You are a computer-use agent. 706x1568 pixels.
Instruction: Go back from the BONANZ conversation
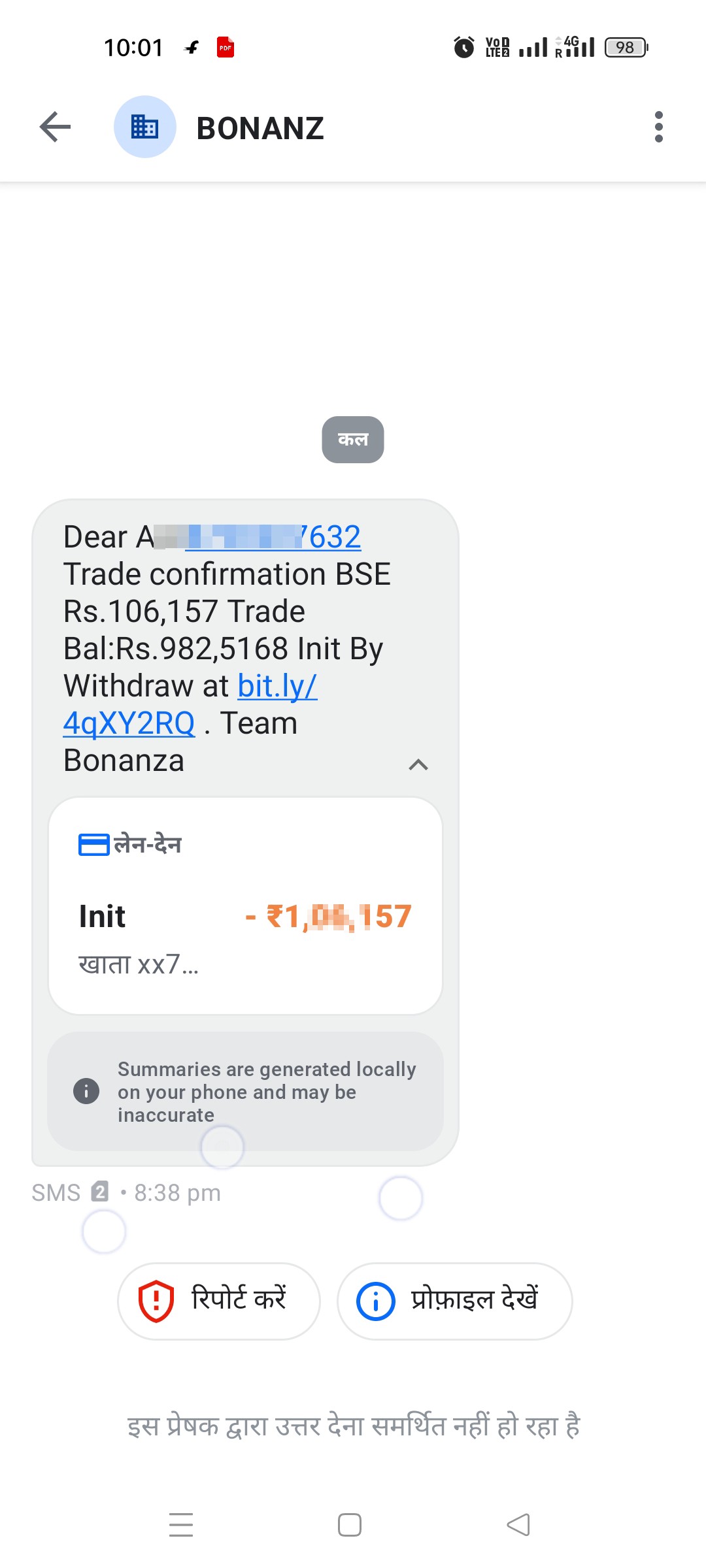click(x=56, y=127)
